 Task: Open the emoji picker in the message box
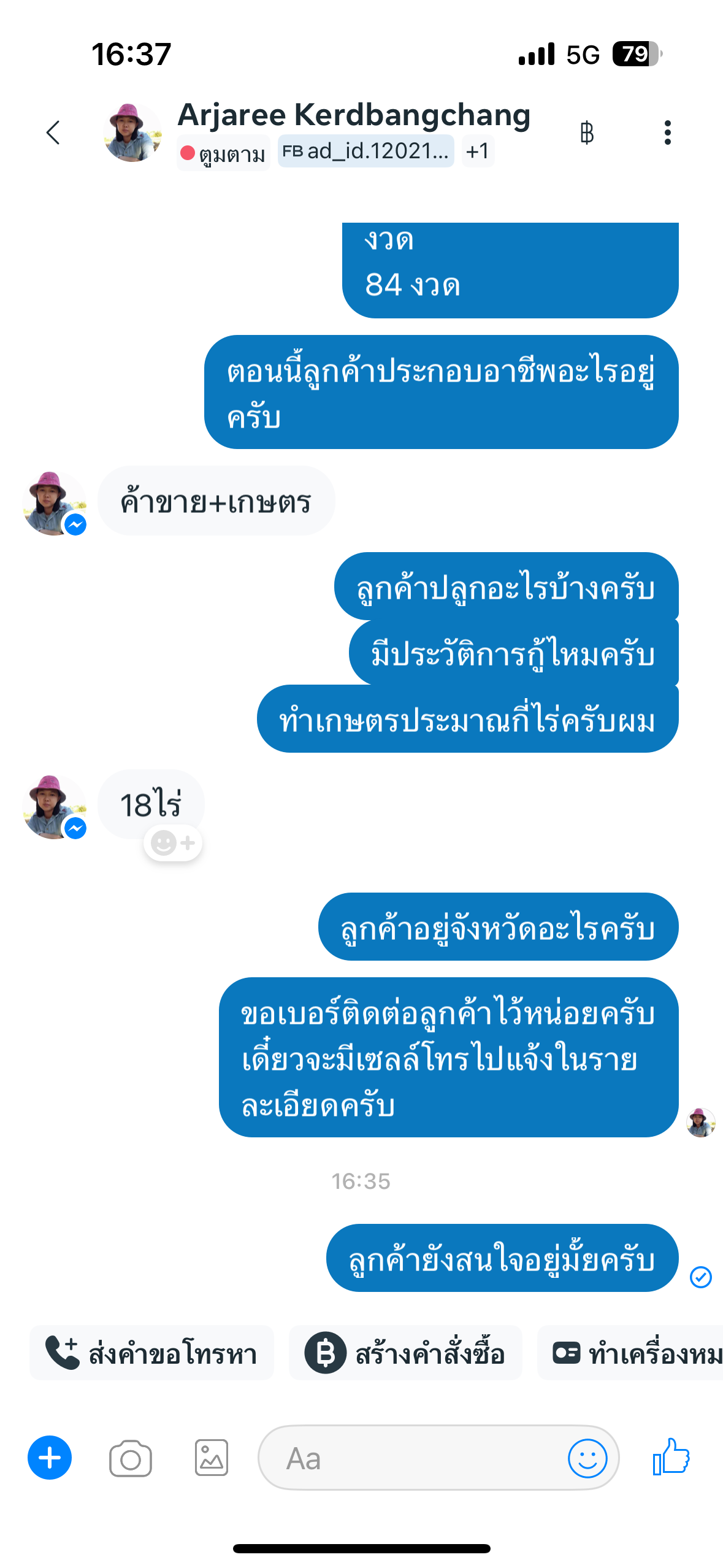pos(587,1458)
